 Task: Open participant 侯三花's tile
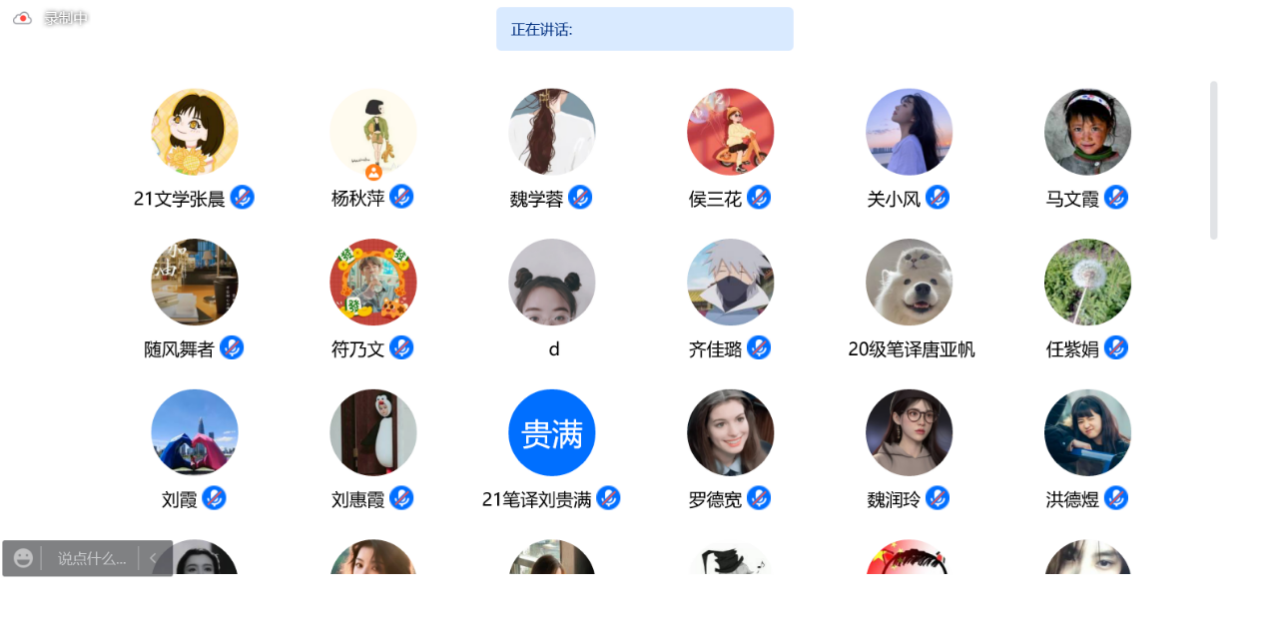(x=730, y=132)
